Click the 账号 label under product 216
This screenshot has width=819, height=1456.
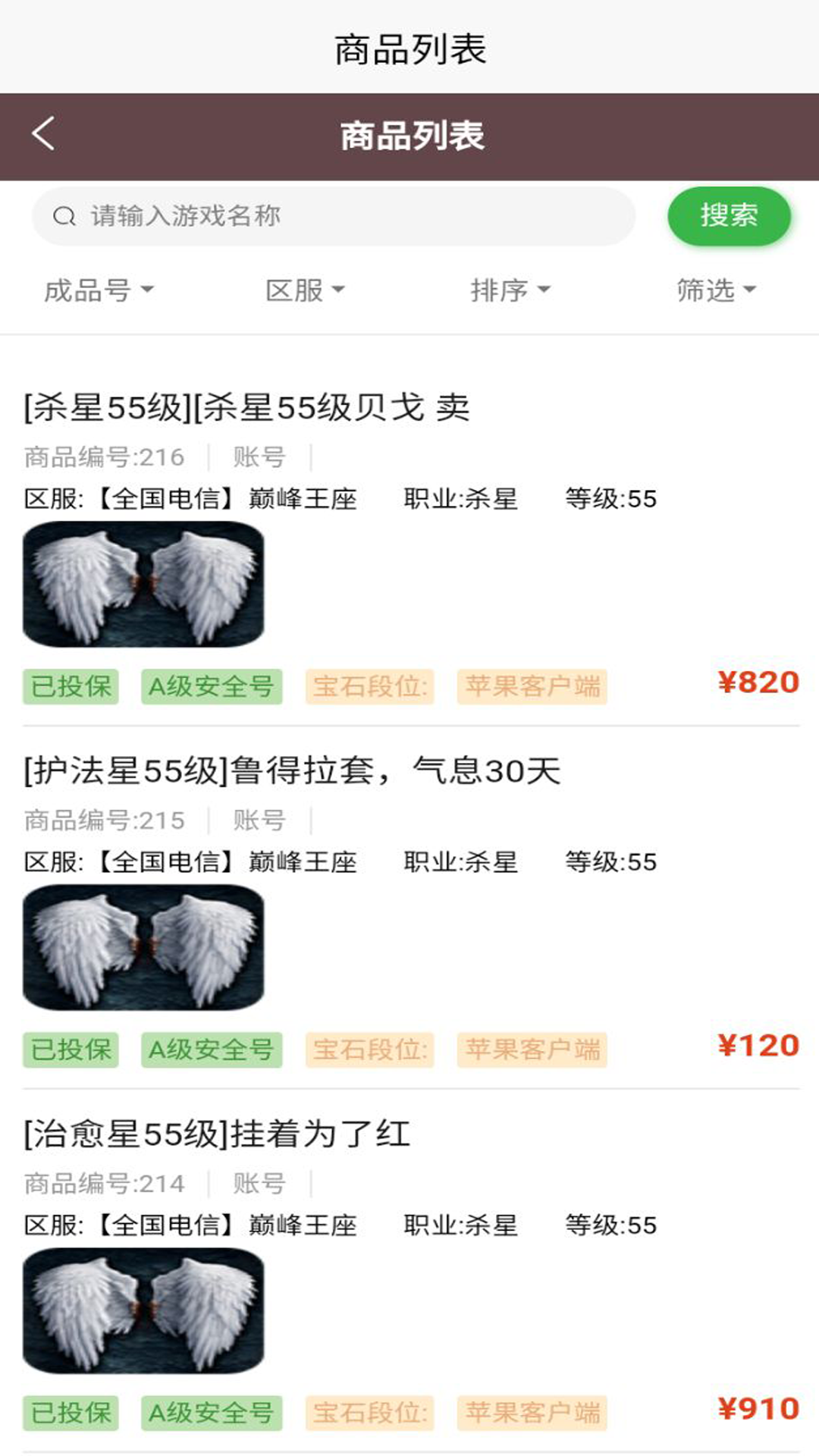(257, 456)
